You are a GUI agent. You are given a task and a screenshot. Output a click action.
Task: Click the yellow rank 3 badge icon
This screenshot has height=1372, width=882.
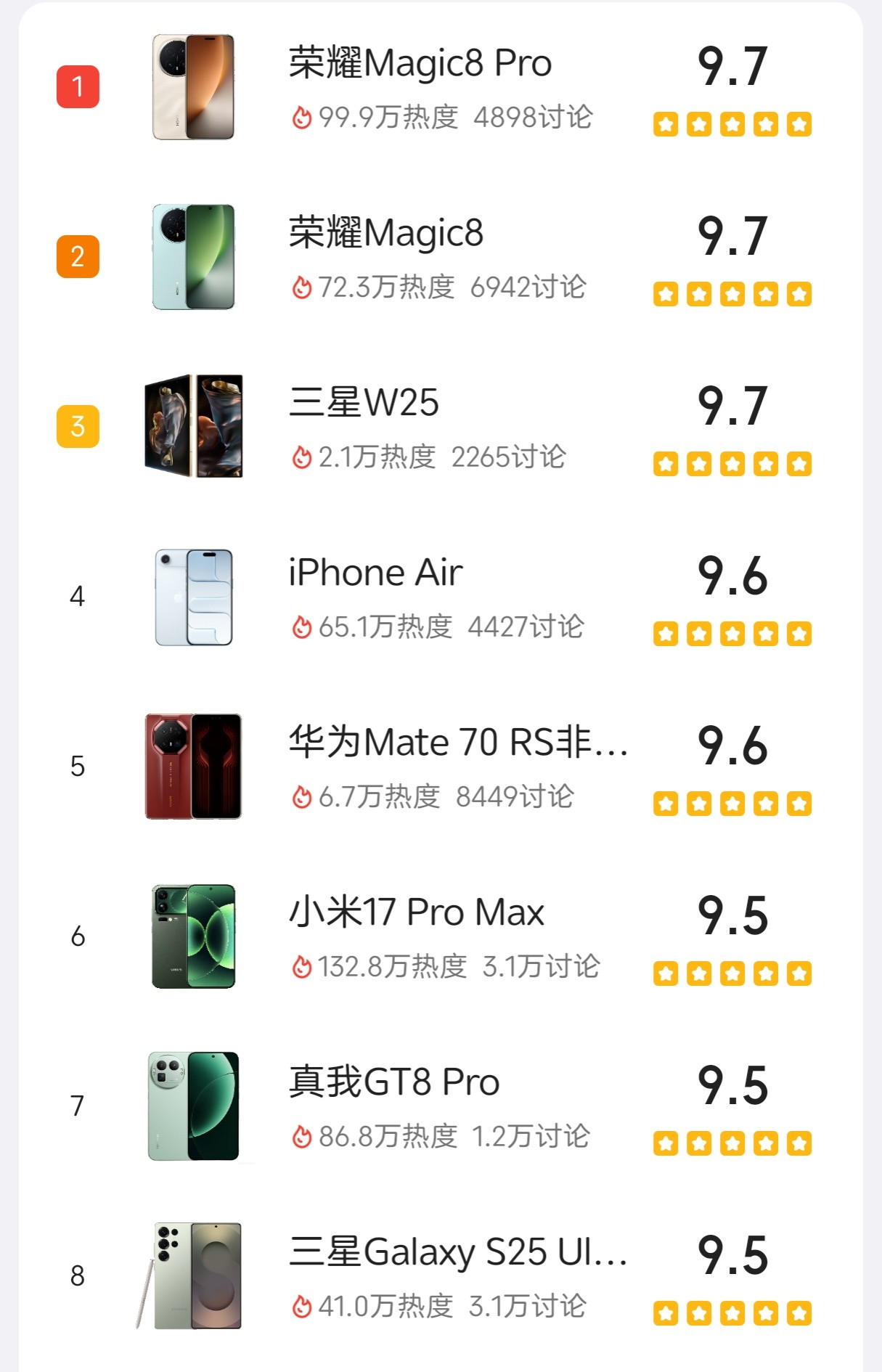click(76, 427)
